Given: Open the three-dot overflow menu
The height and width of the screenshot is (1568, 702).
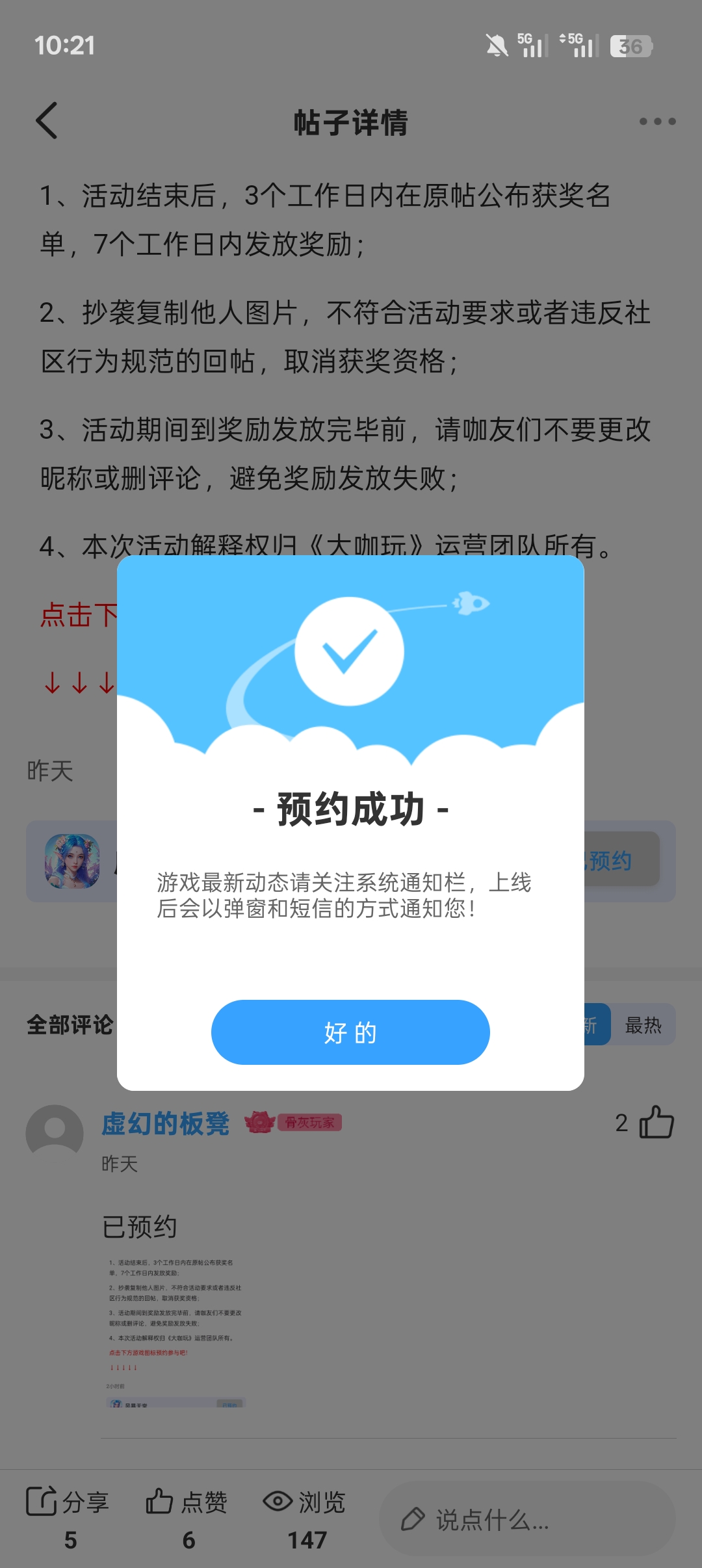Looking at the screenshot, I should (x=657, y=122).
